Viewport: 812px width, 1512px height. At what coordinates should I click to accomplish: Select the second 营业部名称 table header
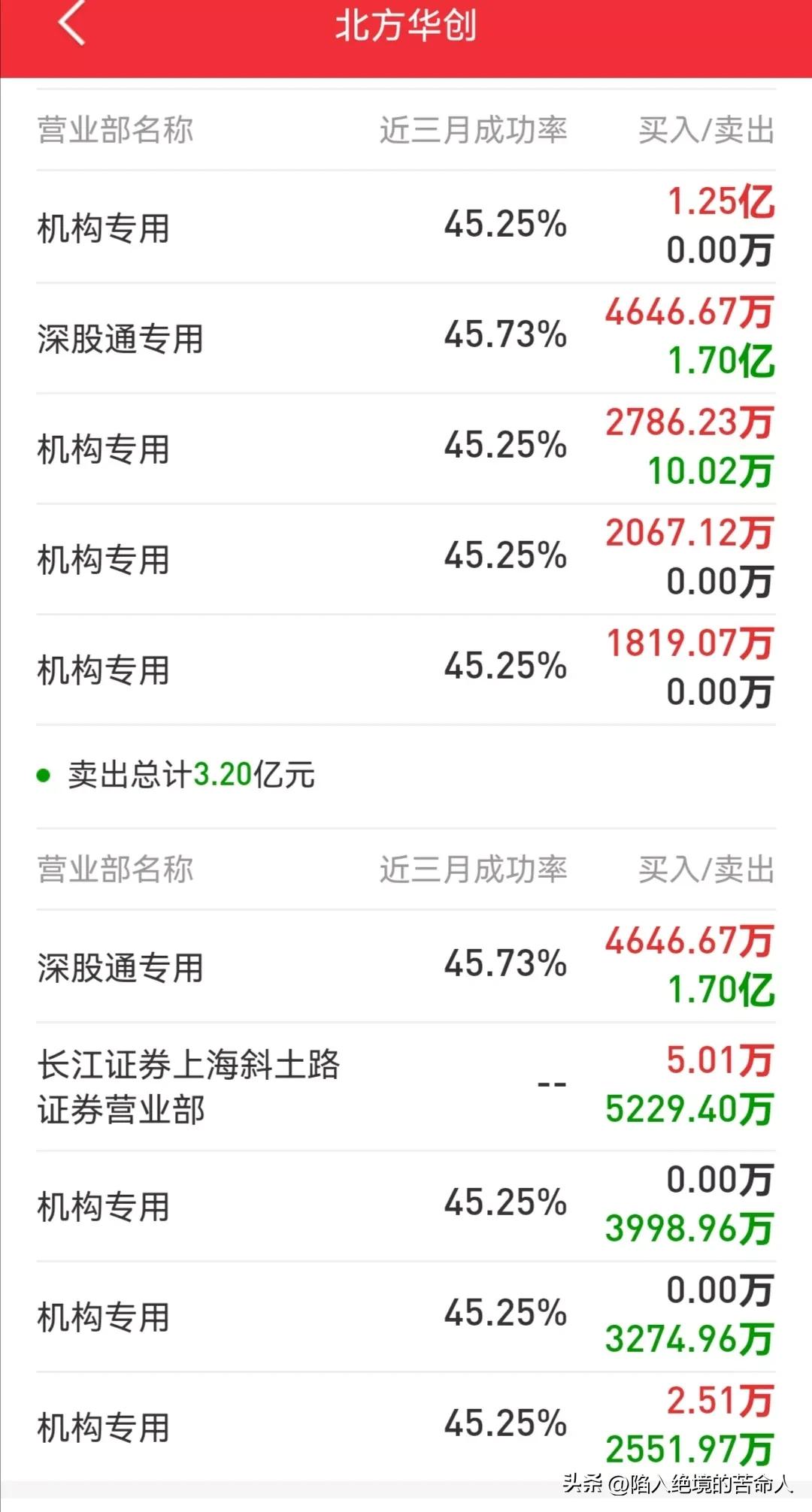click(114, 870)
